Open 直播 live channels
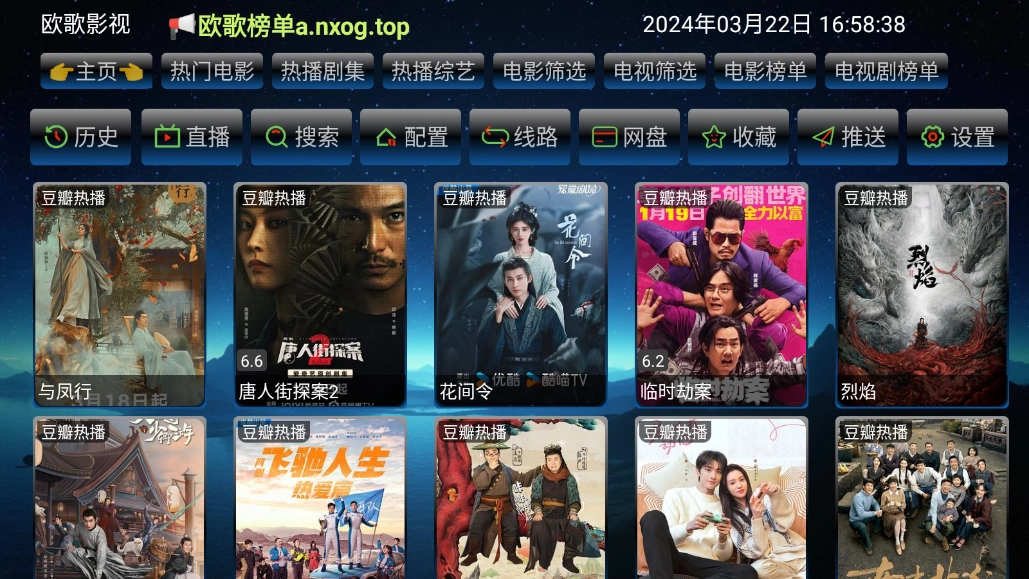1029x579 pixels. [191, 137]
